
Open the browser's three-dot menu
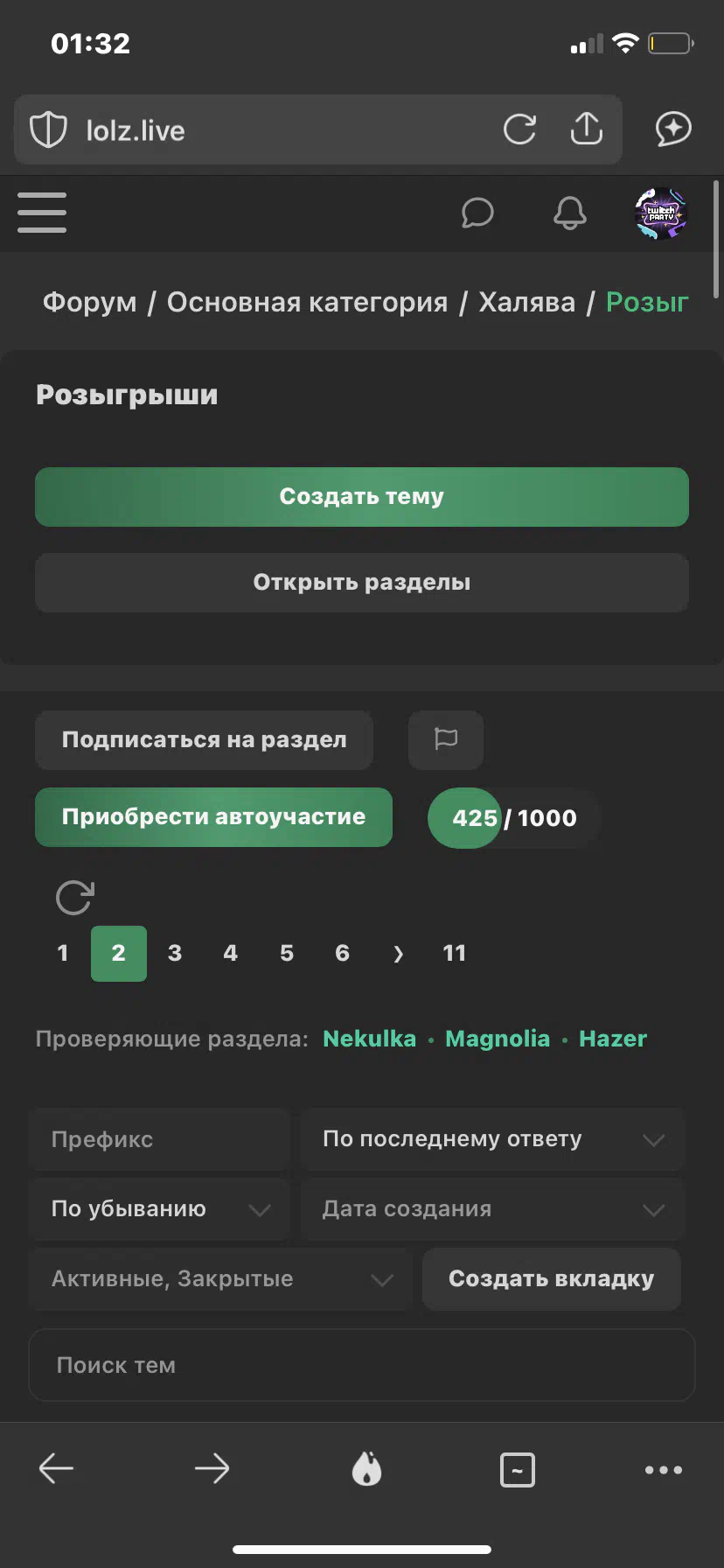[x=664, y=1470]
